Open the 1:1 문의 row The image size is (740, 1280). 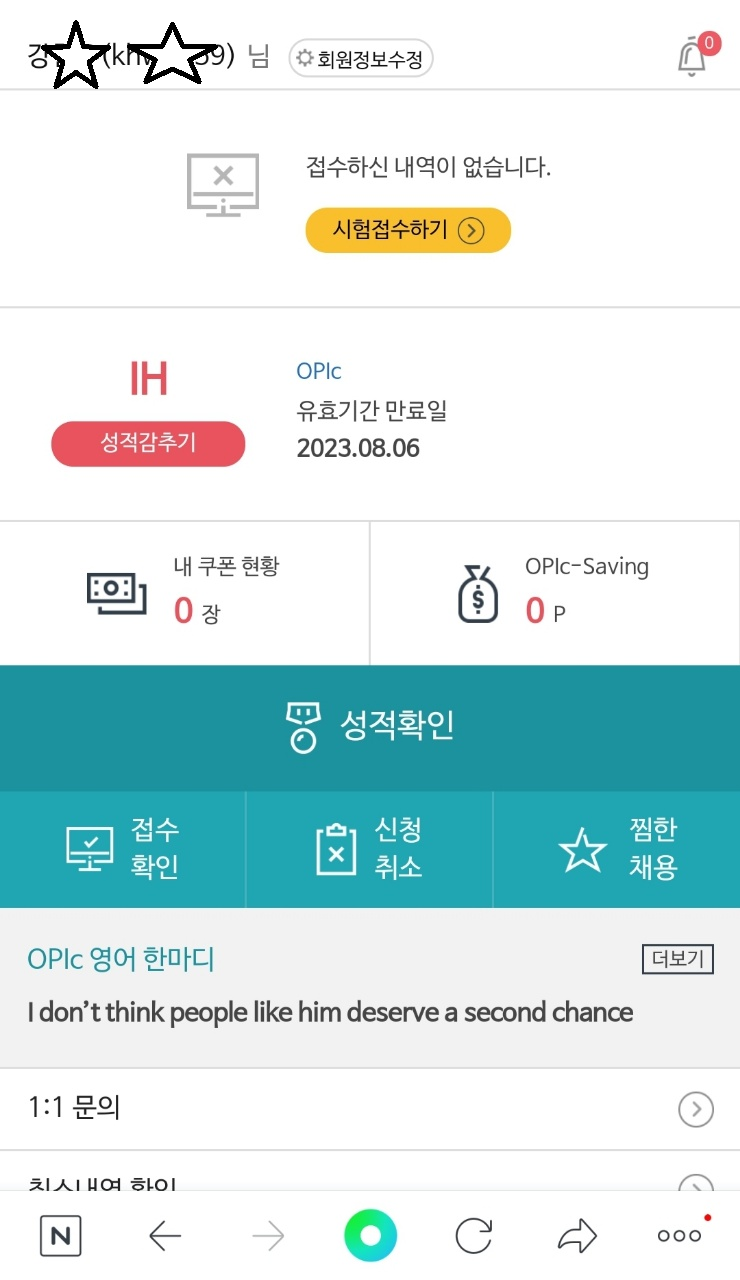coord(370,1108)
